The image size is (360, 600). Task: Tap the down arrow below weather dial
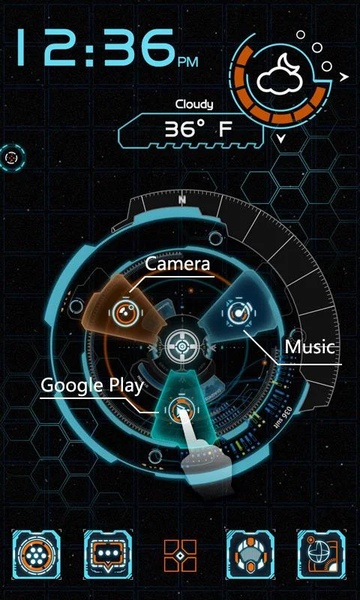coord(281,138)
